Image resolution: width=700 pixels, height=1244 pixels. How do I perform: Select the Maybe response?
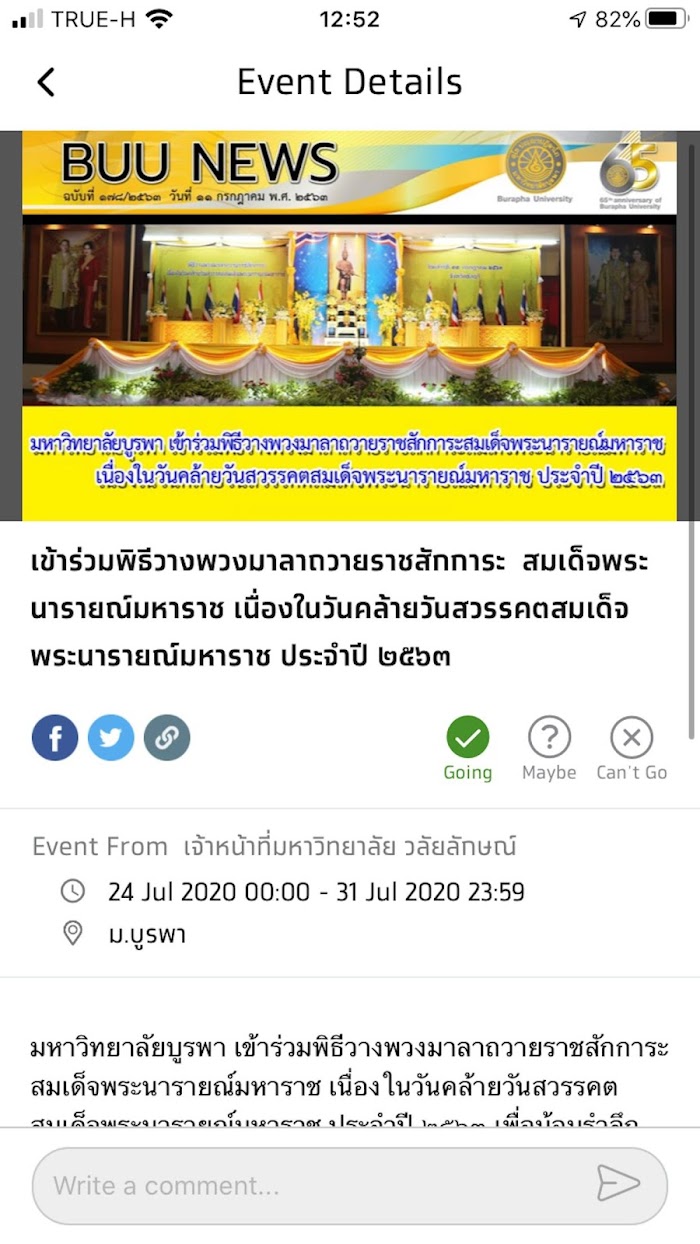549,749
